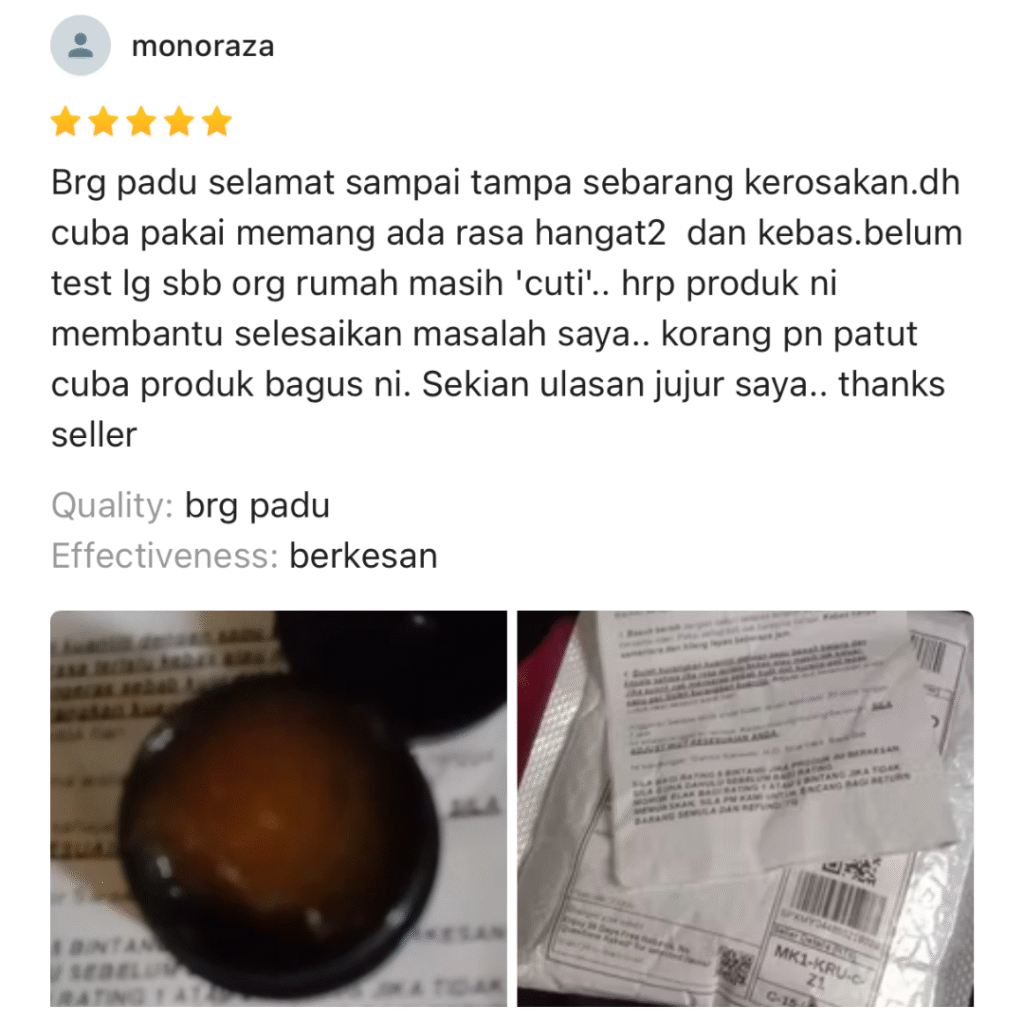This screenshot has width=1024, height=1024.
Task: Open the review photo of the brown jar
Action: coord(279,808)
